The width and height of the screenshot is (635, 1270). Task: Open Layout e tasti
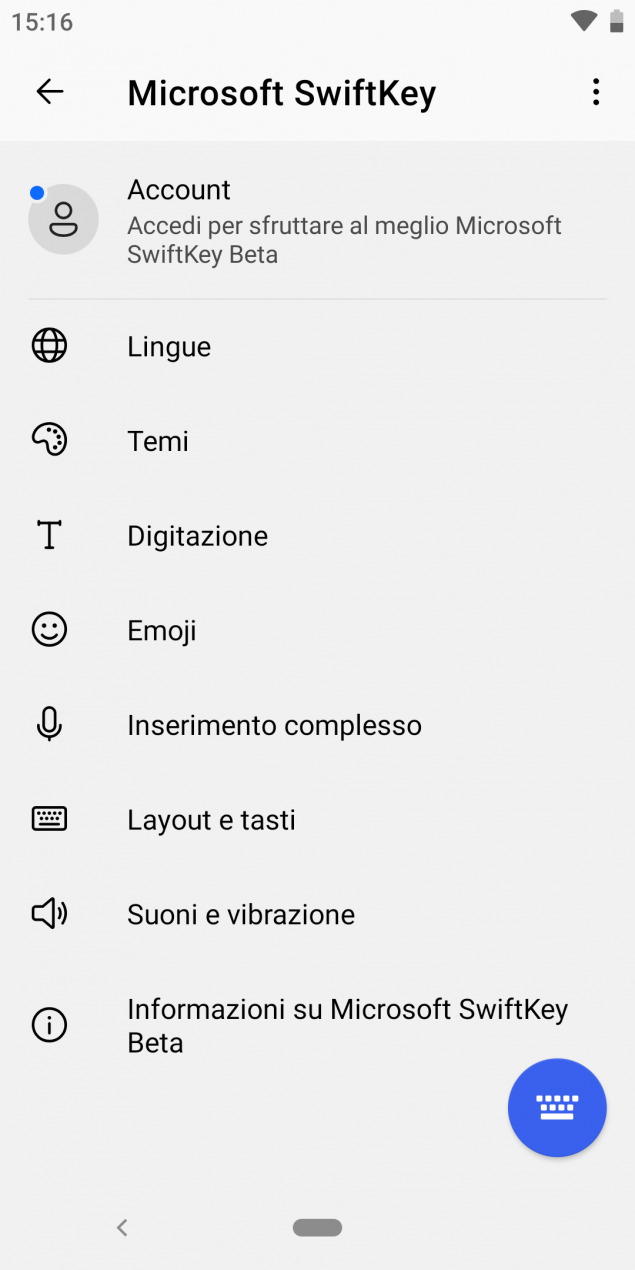(317, 820)
